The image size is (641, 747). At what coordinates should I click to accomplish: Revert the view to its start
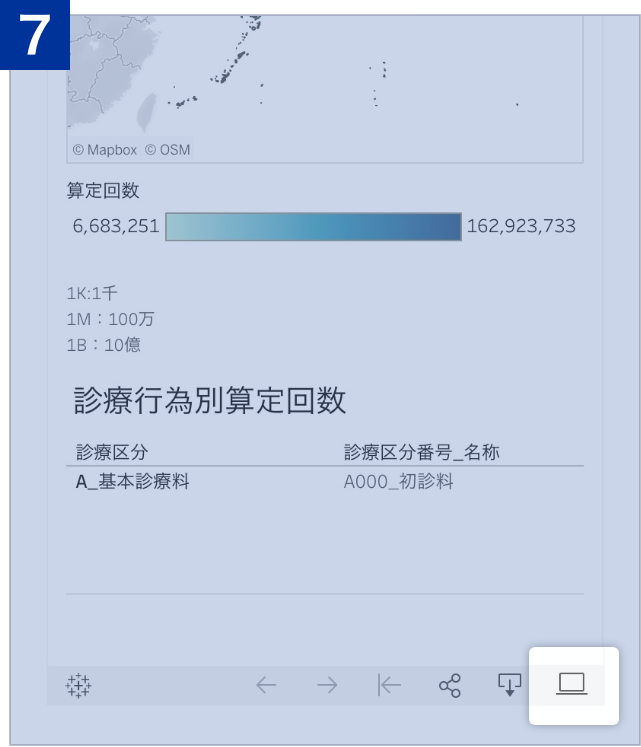click(389, 685)
